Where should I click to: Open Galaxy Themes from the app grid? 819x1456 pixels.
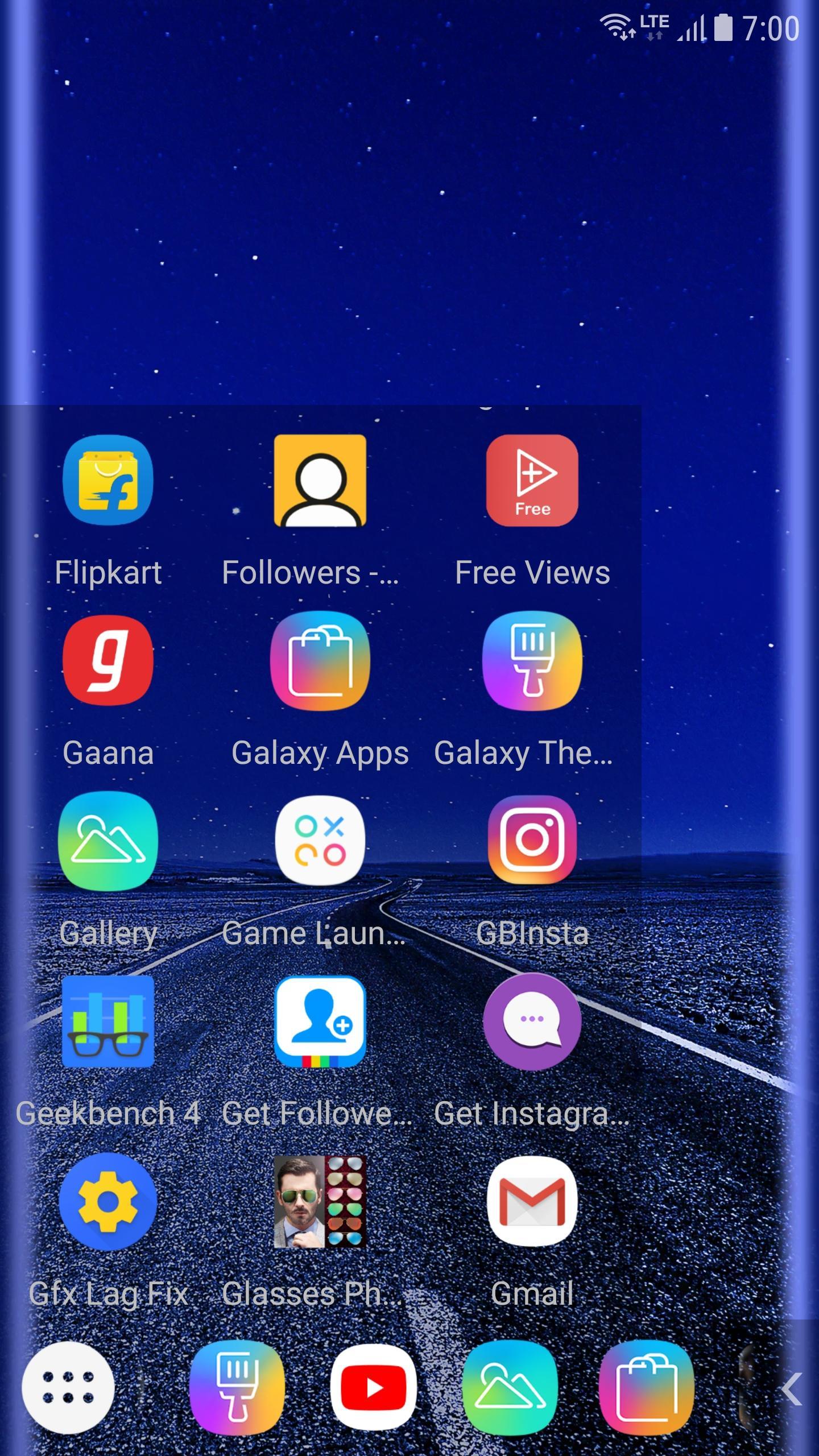[x=532, y=661]
